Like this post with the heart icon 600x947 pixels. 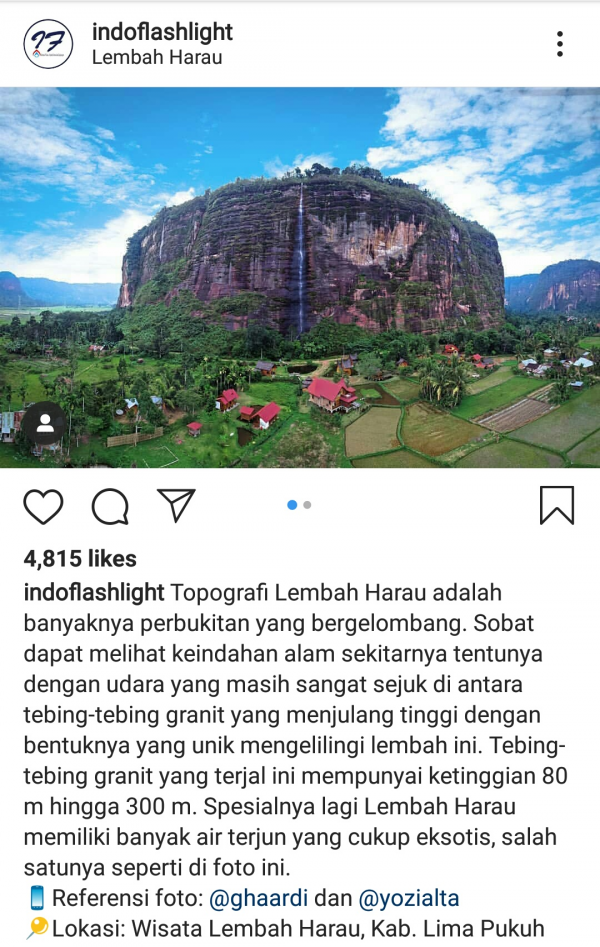tap(43, 506)
